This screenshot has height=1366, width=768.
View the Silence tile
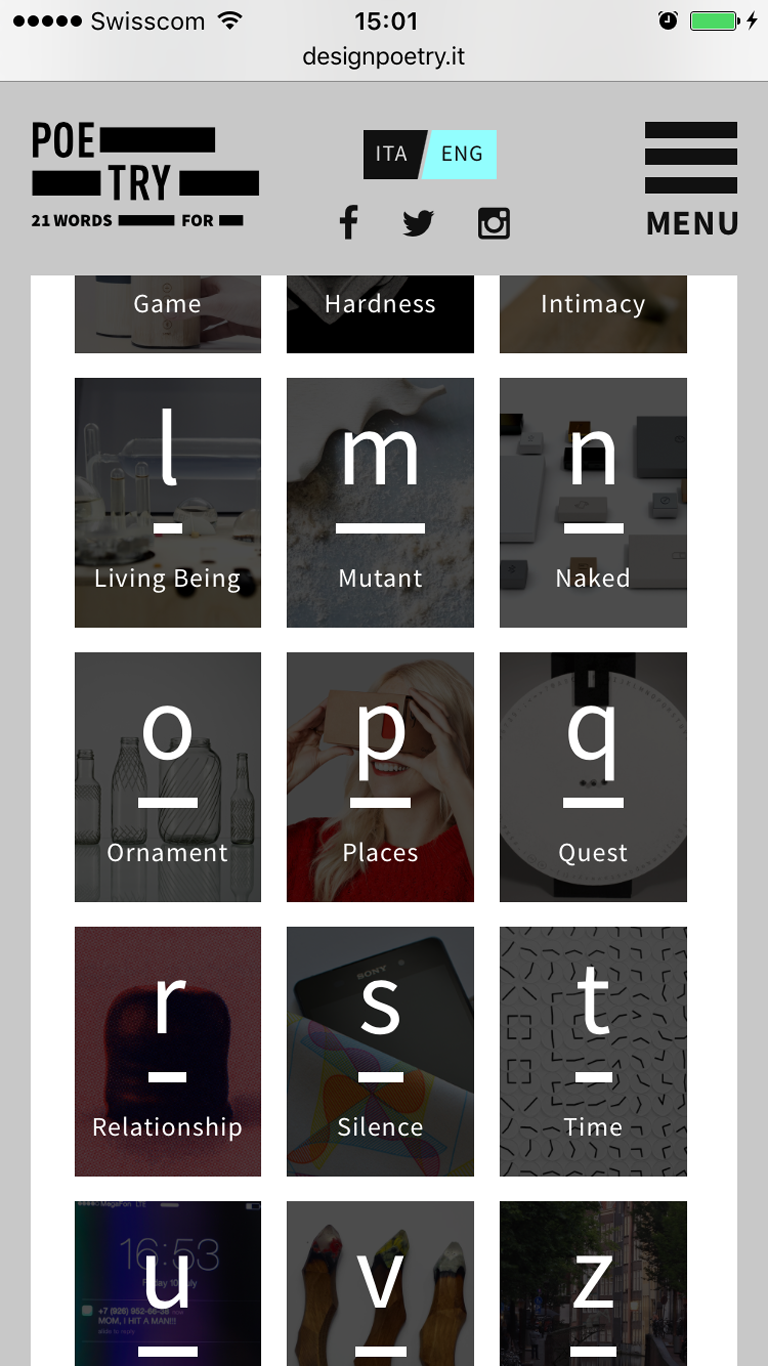[x=380, y=1051]
